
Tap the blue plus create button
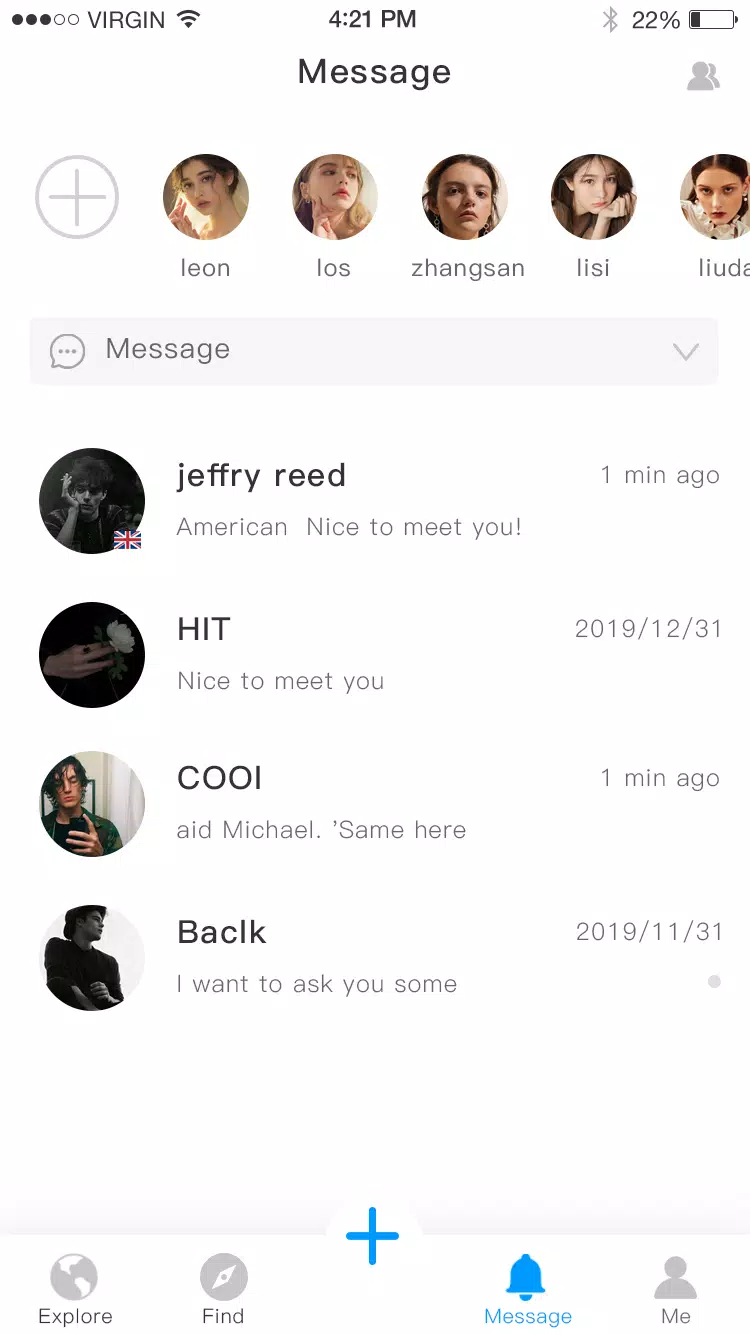point(373,1236)
